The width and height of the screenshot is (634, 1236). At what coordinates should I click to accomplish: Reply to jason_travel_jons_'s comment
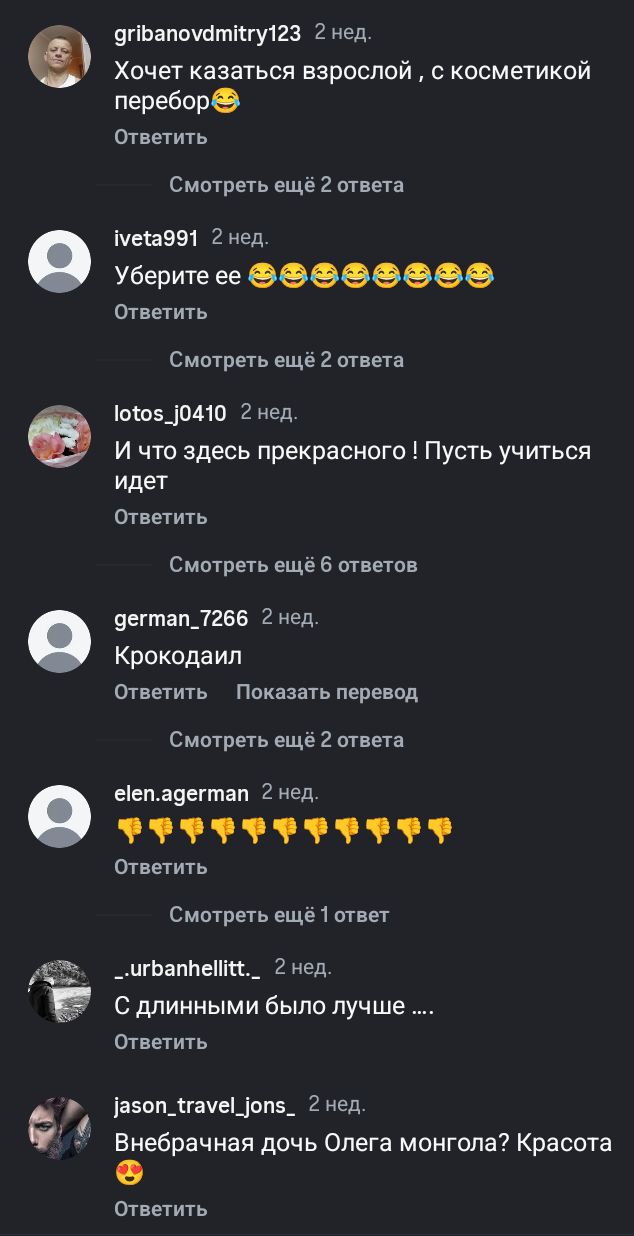tap(160, 1209)
